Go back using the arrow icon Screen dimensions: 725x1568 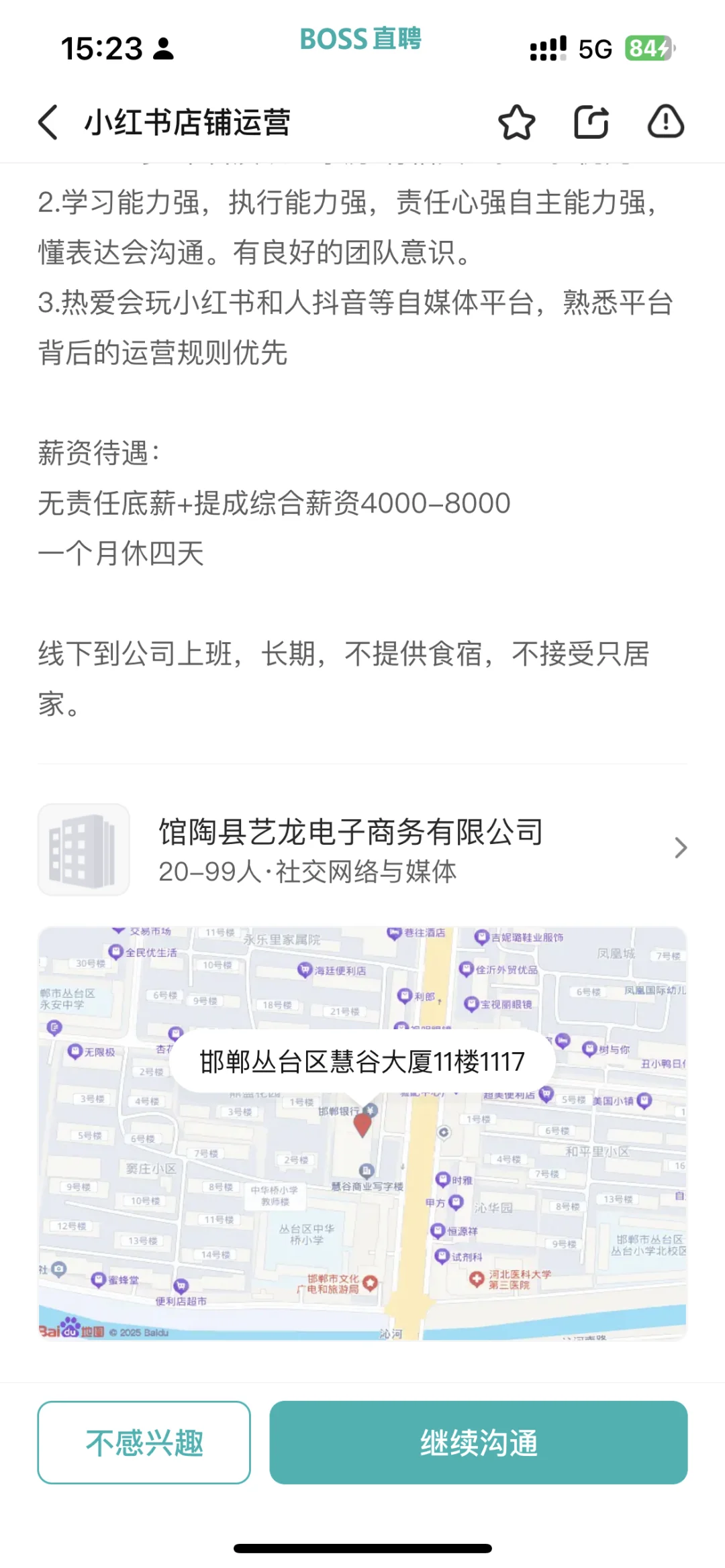[x=48, y=122]
